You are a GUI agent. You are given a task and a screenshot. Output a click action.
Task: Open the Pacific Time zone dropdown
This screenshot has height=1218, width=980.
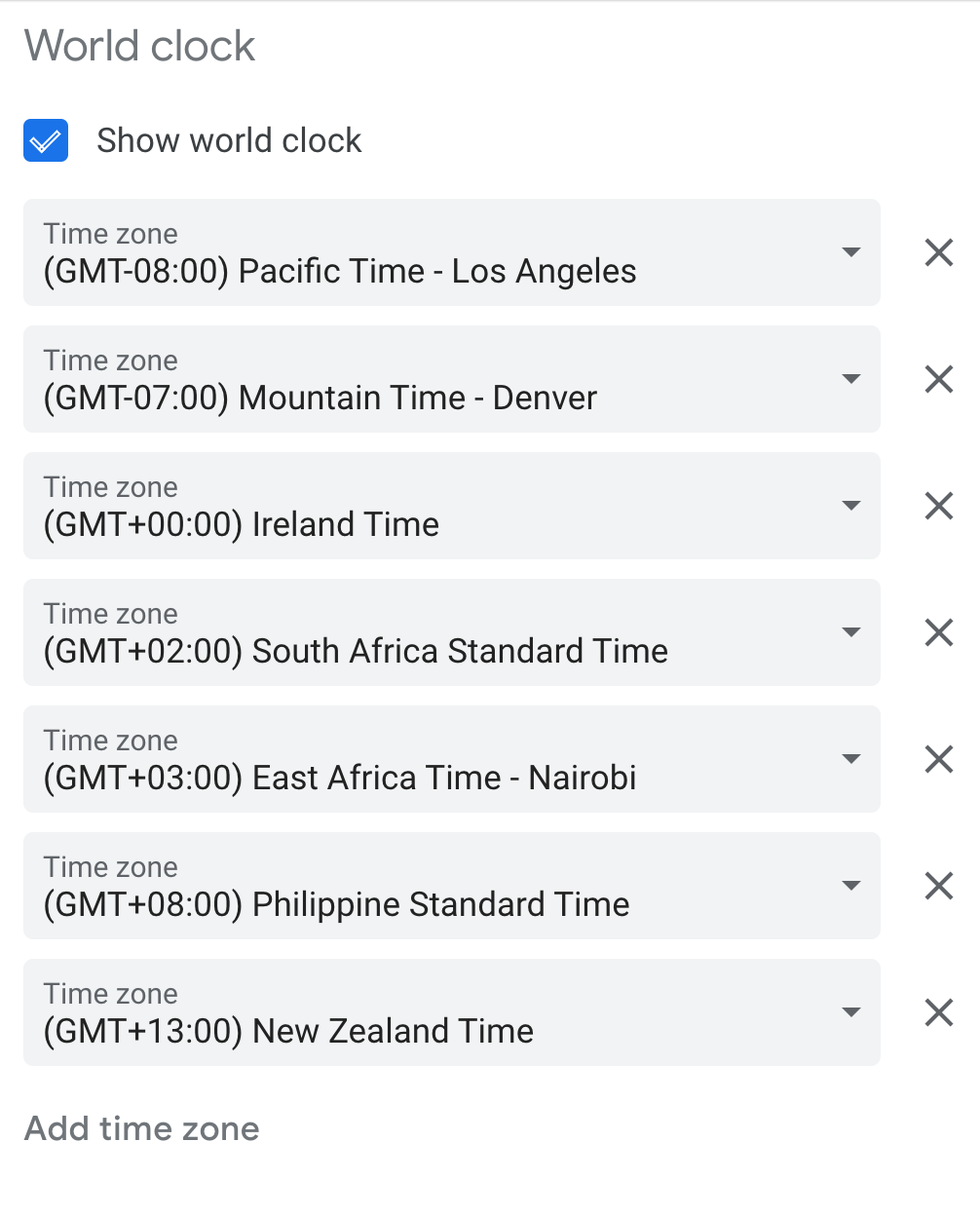(851, 252)
